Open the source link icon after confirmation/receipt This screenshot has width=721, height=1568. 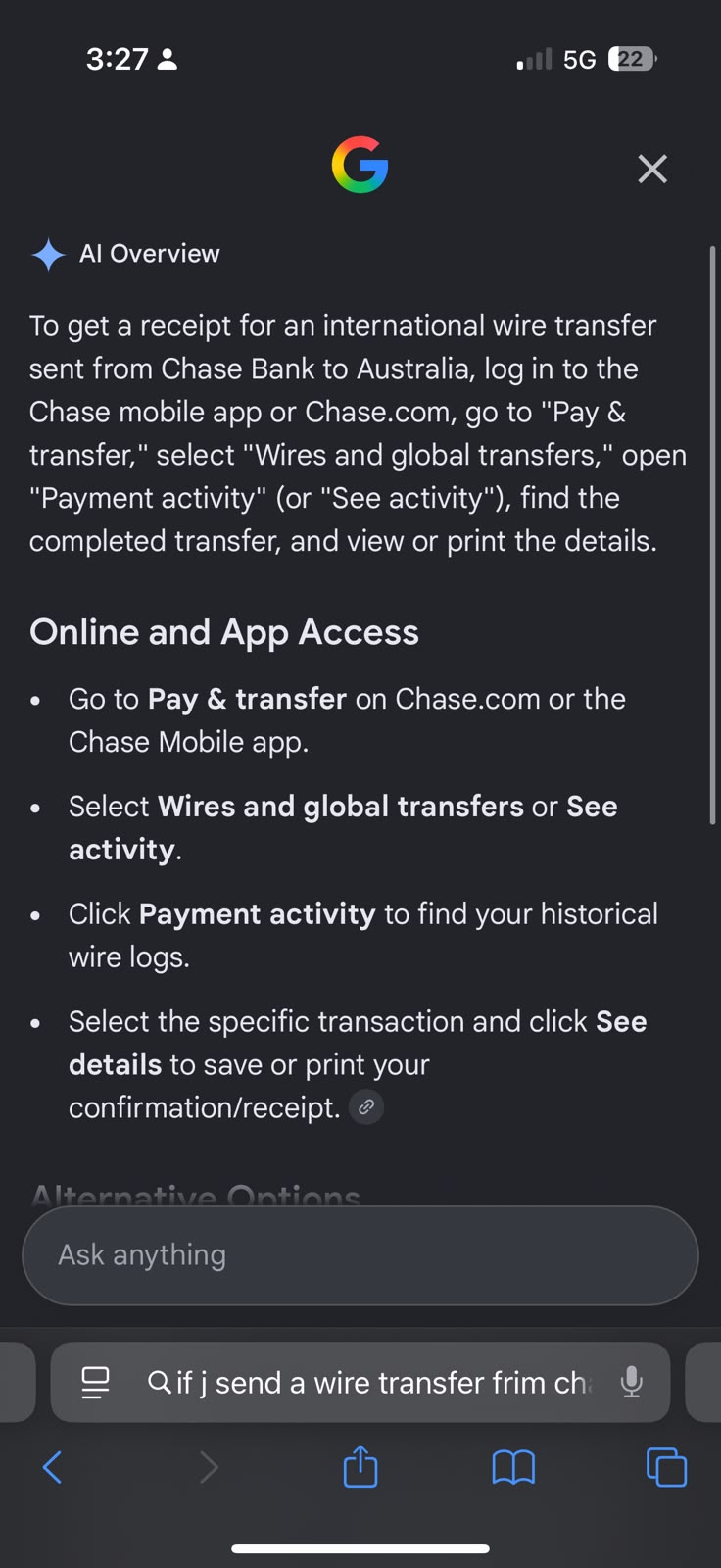pos(366,1107)
